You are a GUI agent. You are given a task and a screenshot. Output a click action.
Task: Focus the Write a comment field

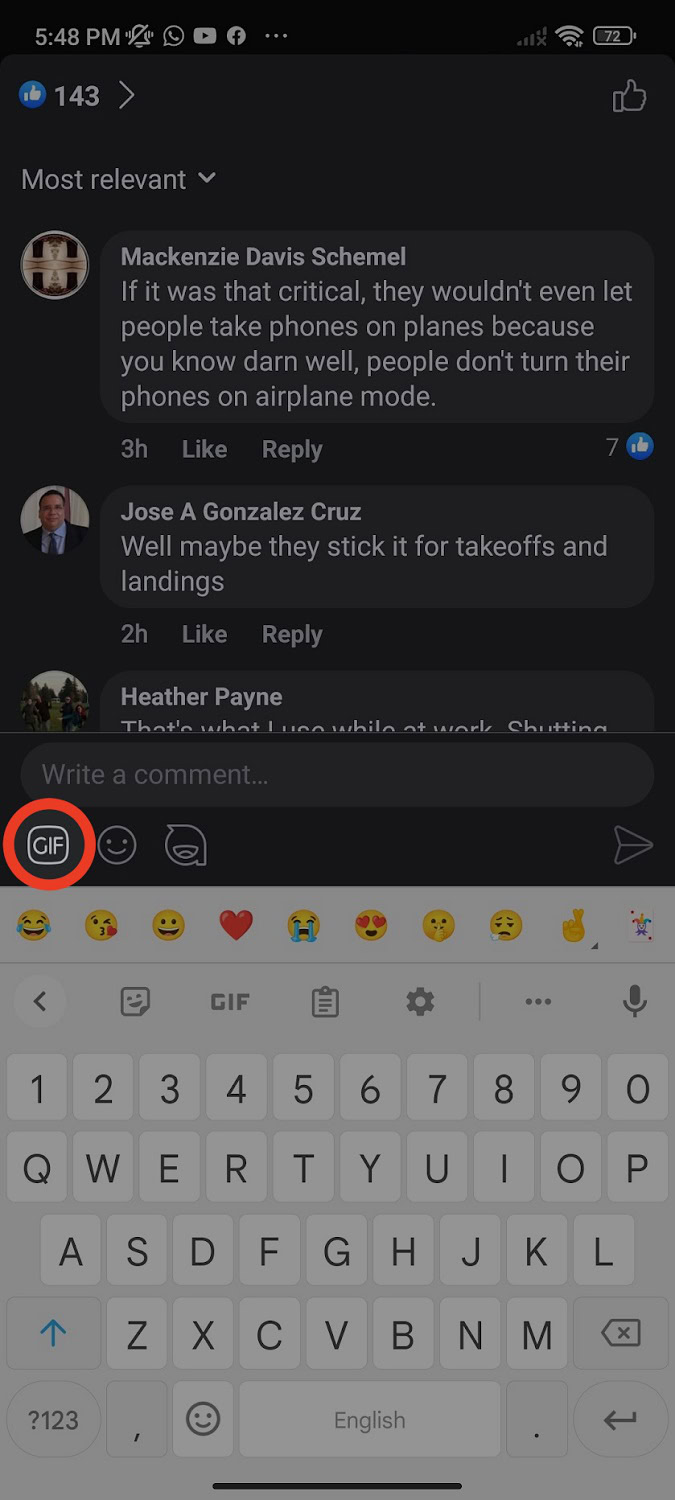click(337, 774)
